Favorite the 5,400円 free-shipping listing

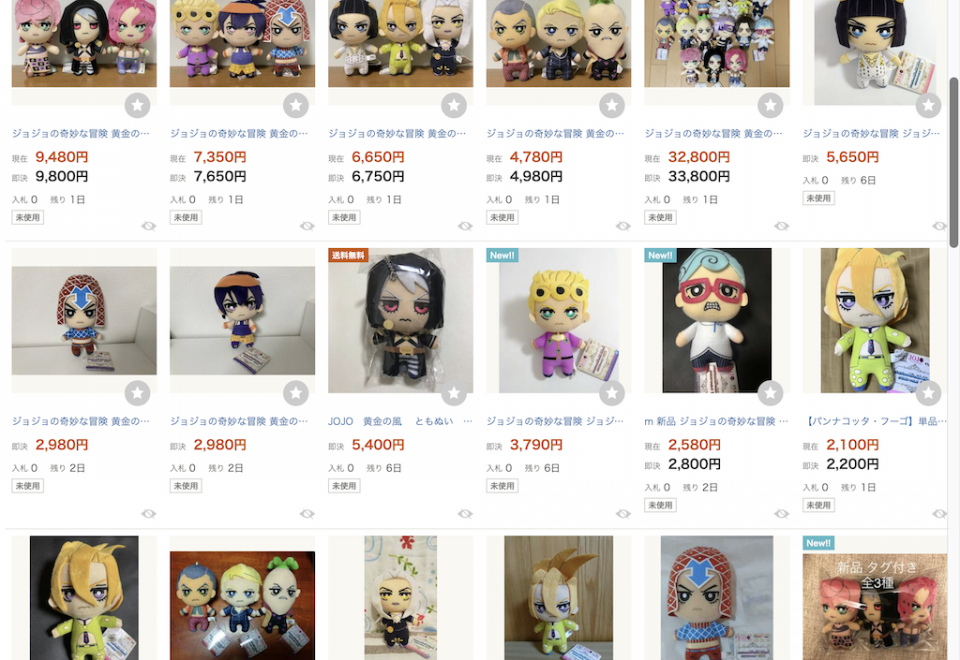(x=454, y=393)
